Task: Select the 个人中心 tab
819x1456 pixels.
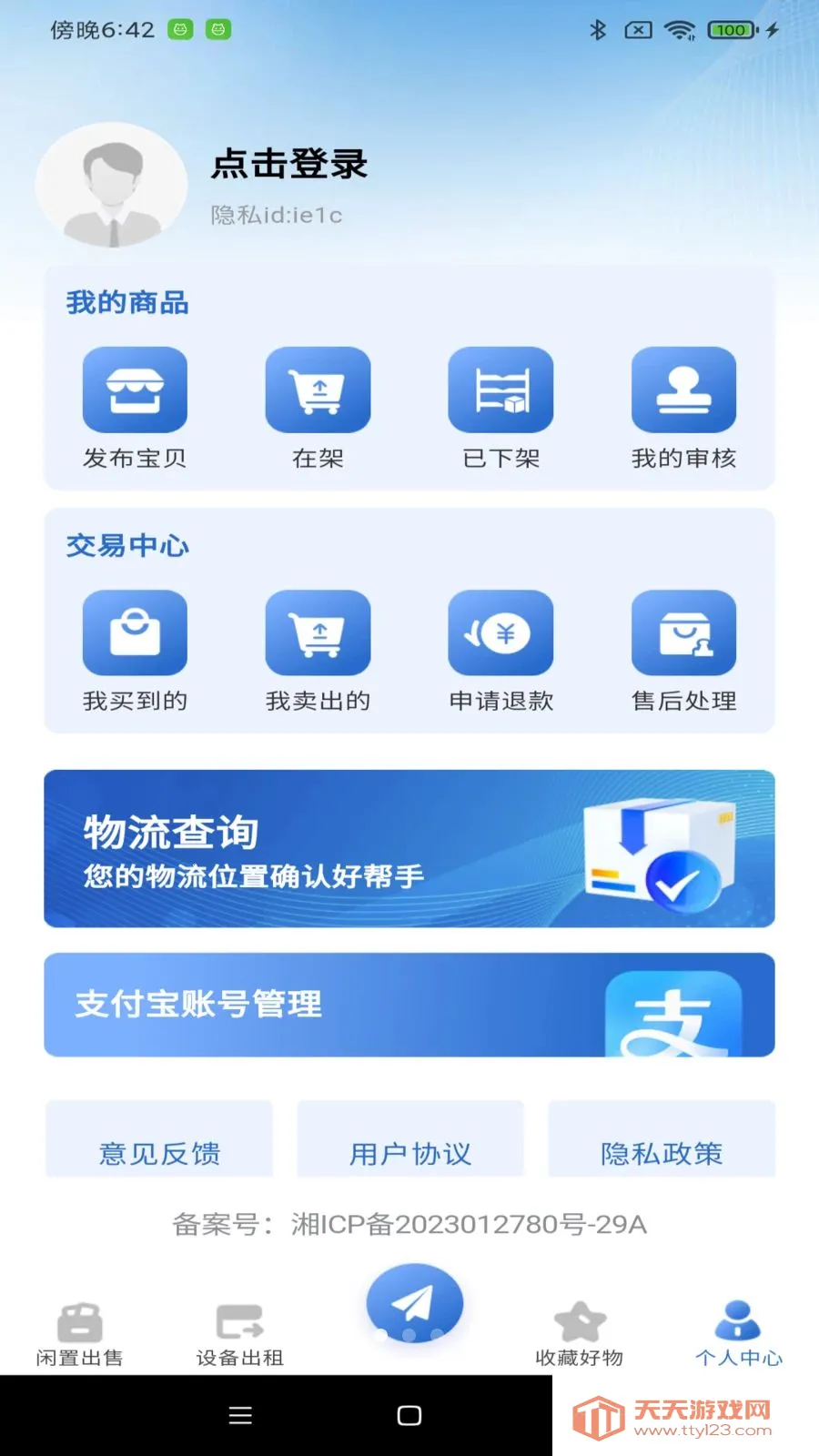Action: click(x=738, y=1334)
